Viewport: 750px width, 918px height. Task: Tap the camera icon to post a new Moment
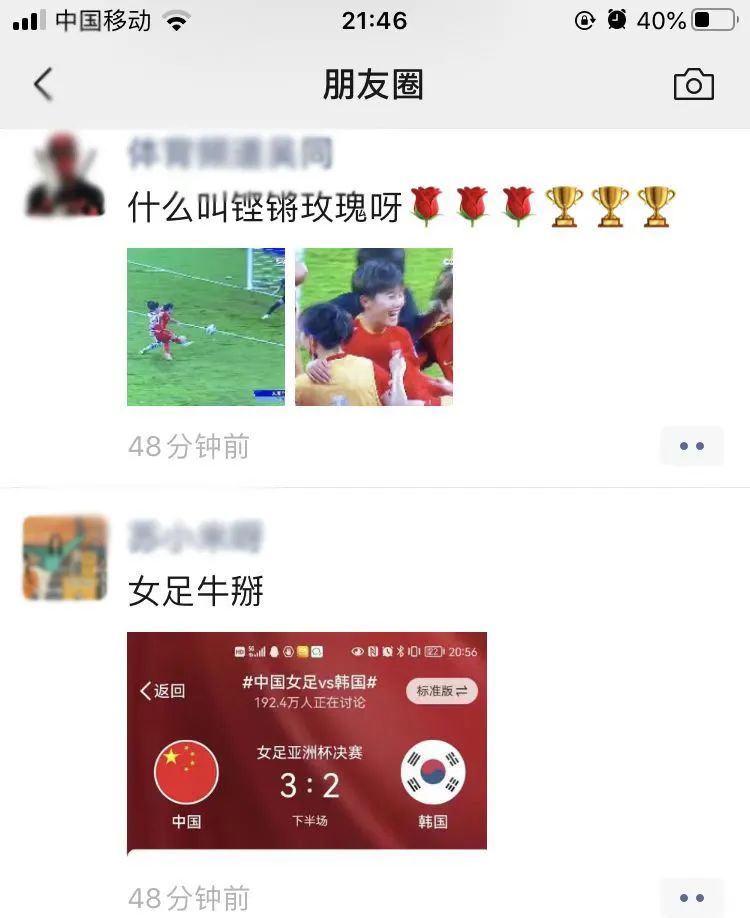pos(695,84)
